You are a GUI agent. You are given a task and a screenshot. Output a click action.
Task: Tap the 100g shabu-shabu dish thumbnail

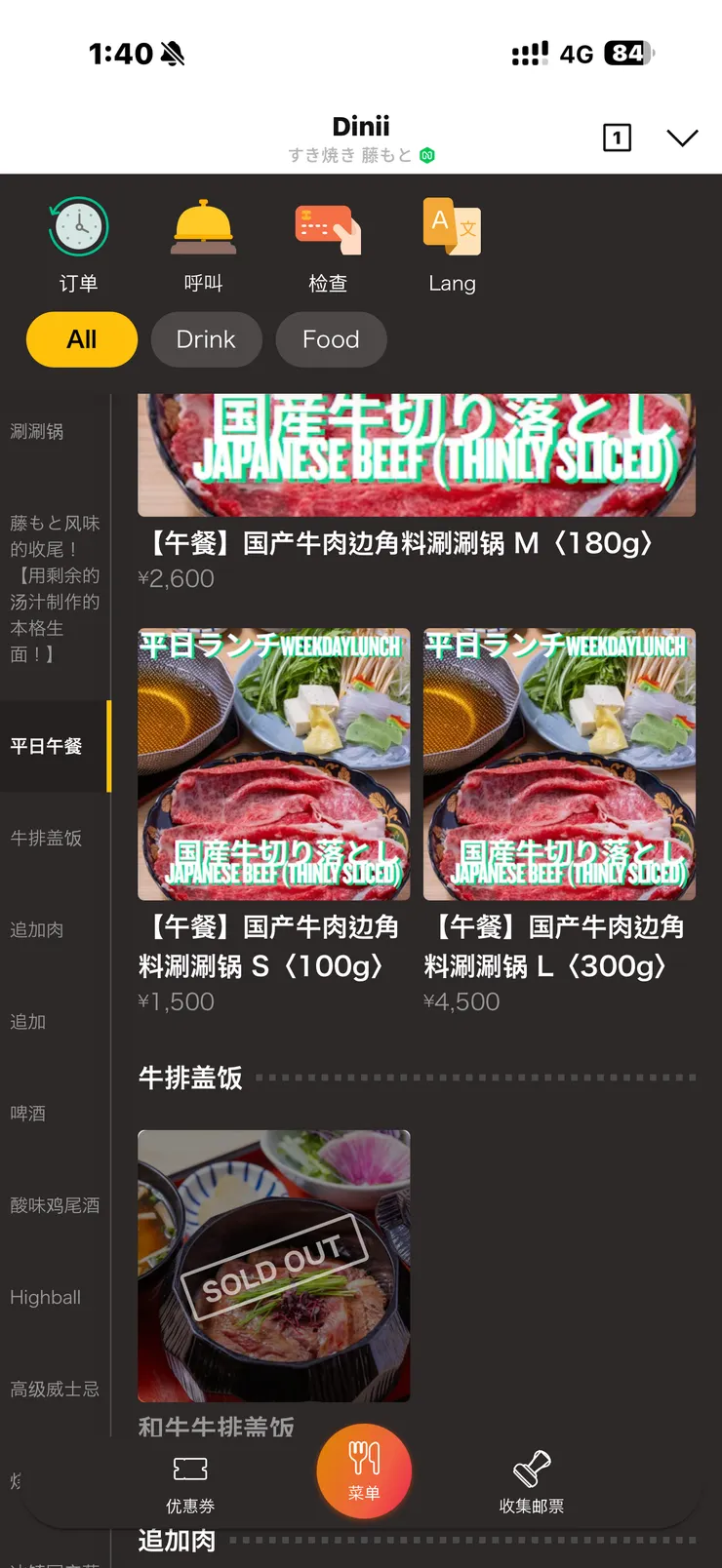click(274, 764)
